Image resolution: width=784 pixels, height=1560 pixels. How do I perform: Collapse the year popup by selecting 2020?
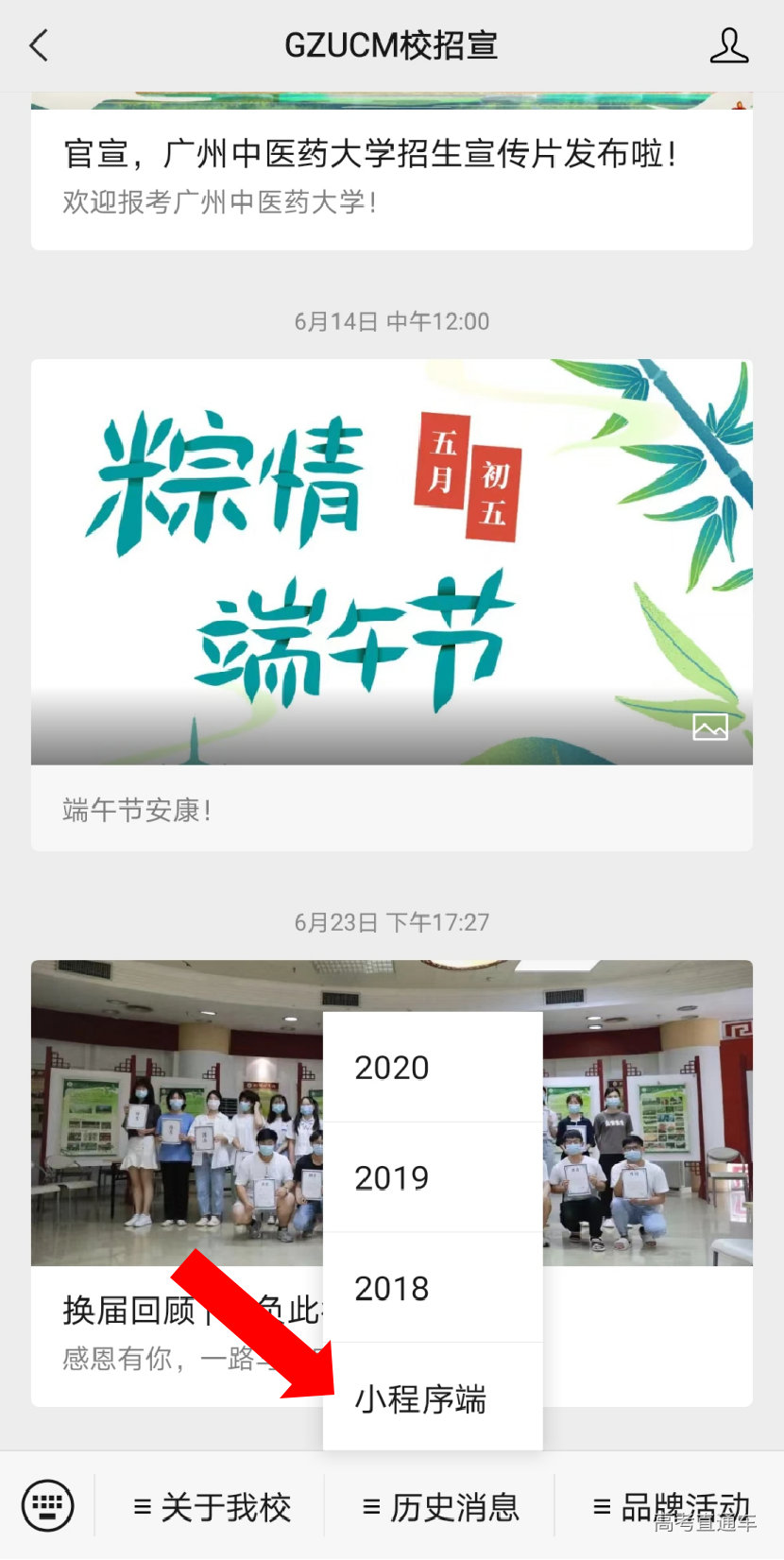click(x=391, y=1068)
